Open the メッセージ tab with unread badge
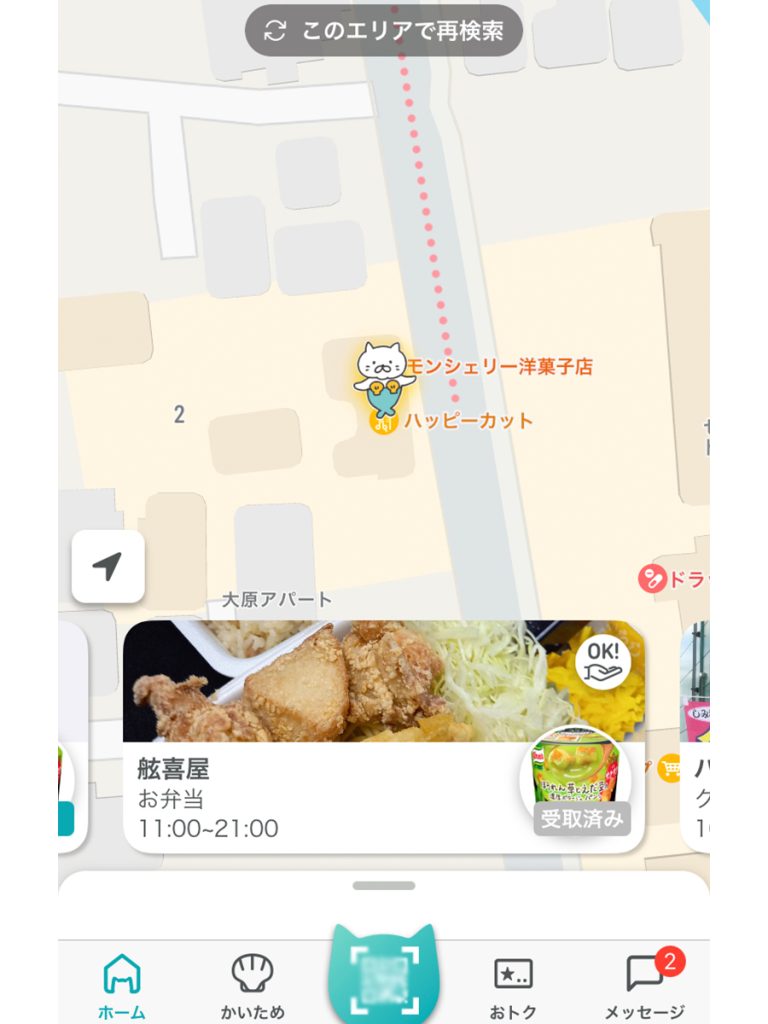 [644, 985]
